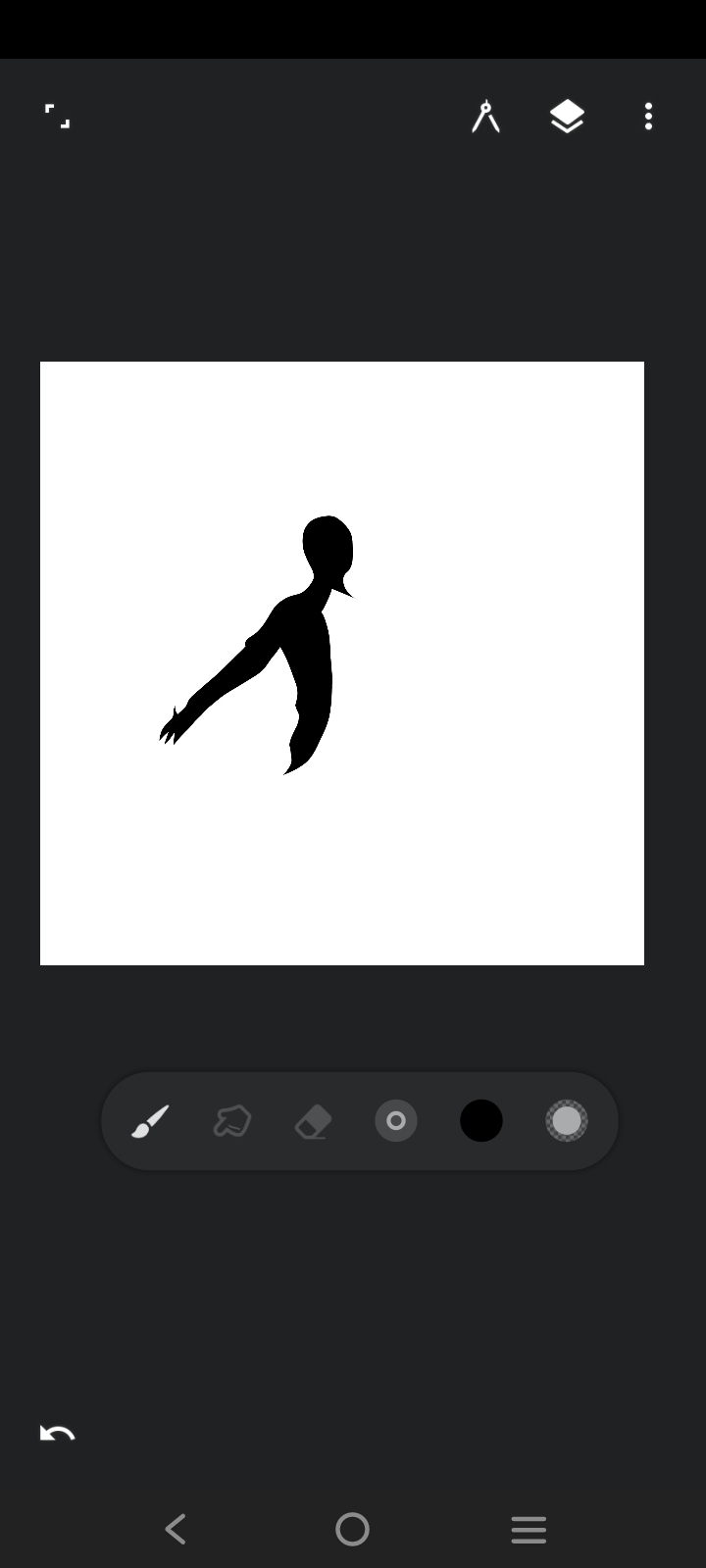Adjust brush size setting
706x1568 pixels.
(396, 1121)
